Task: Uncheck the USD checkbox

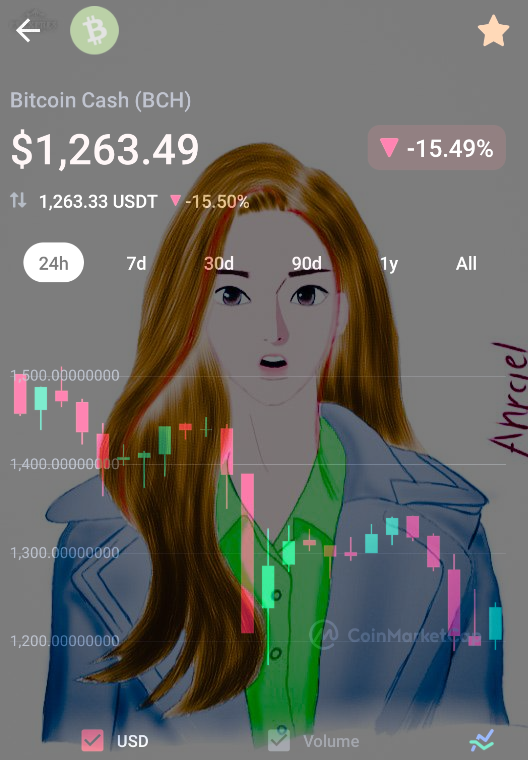Action: pyautogui.click(x=92, y=740)
